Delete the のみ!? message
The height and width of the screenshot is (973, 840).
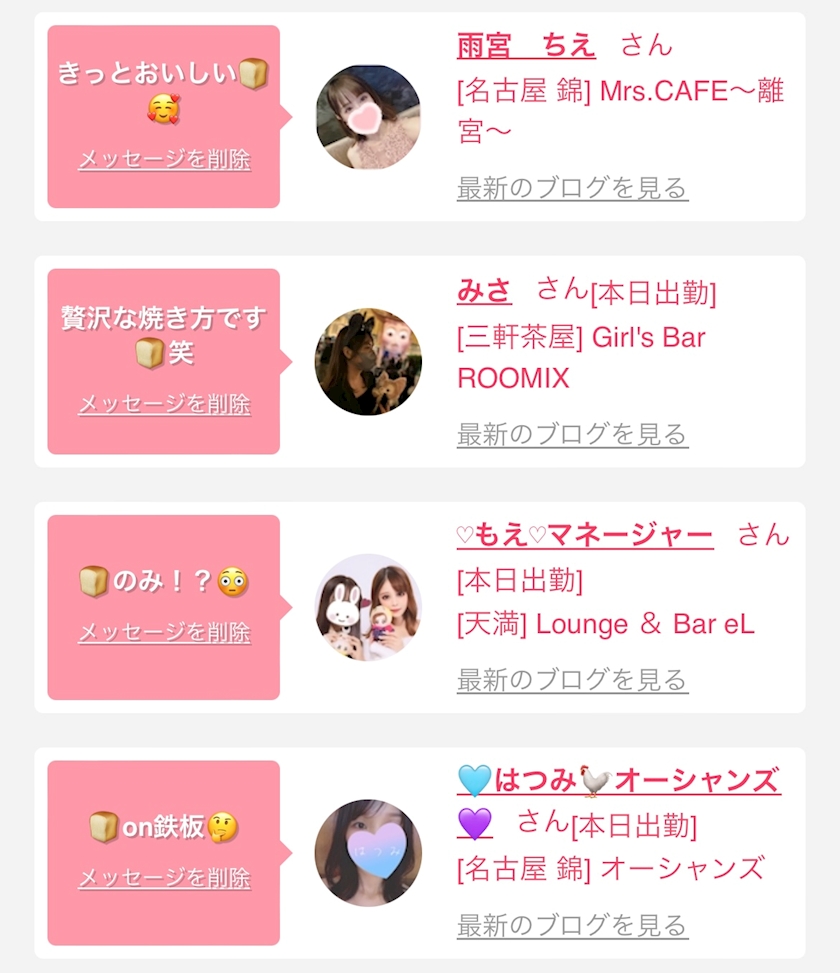164,632
